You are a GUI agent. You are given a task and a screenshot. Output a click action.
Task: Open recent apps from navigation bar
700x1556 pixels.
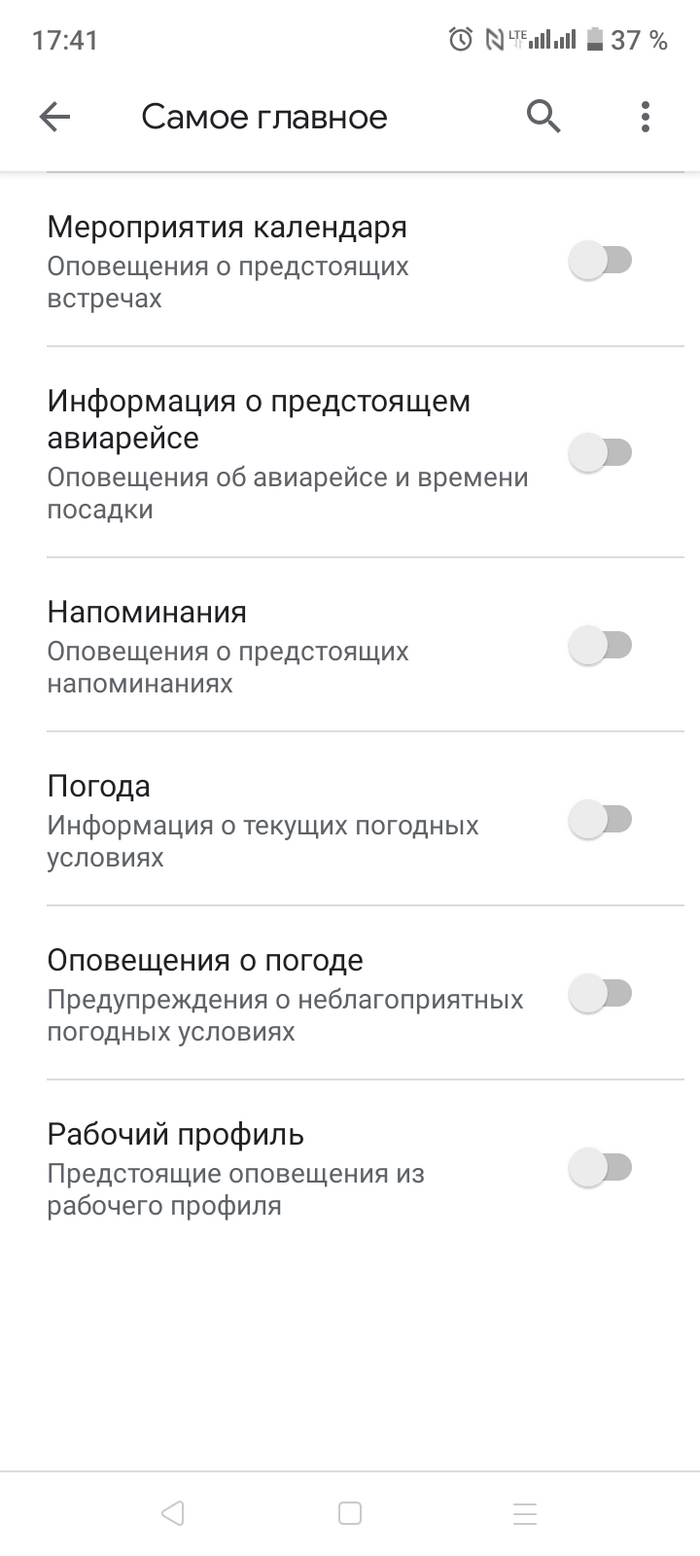click(525, 1513)
